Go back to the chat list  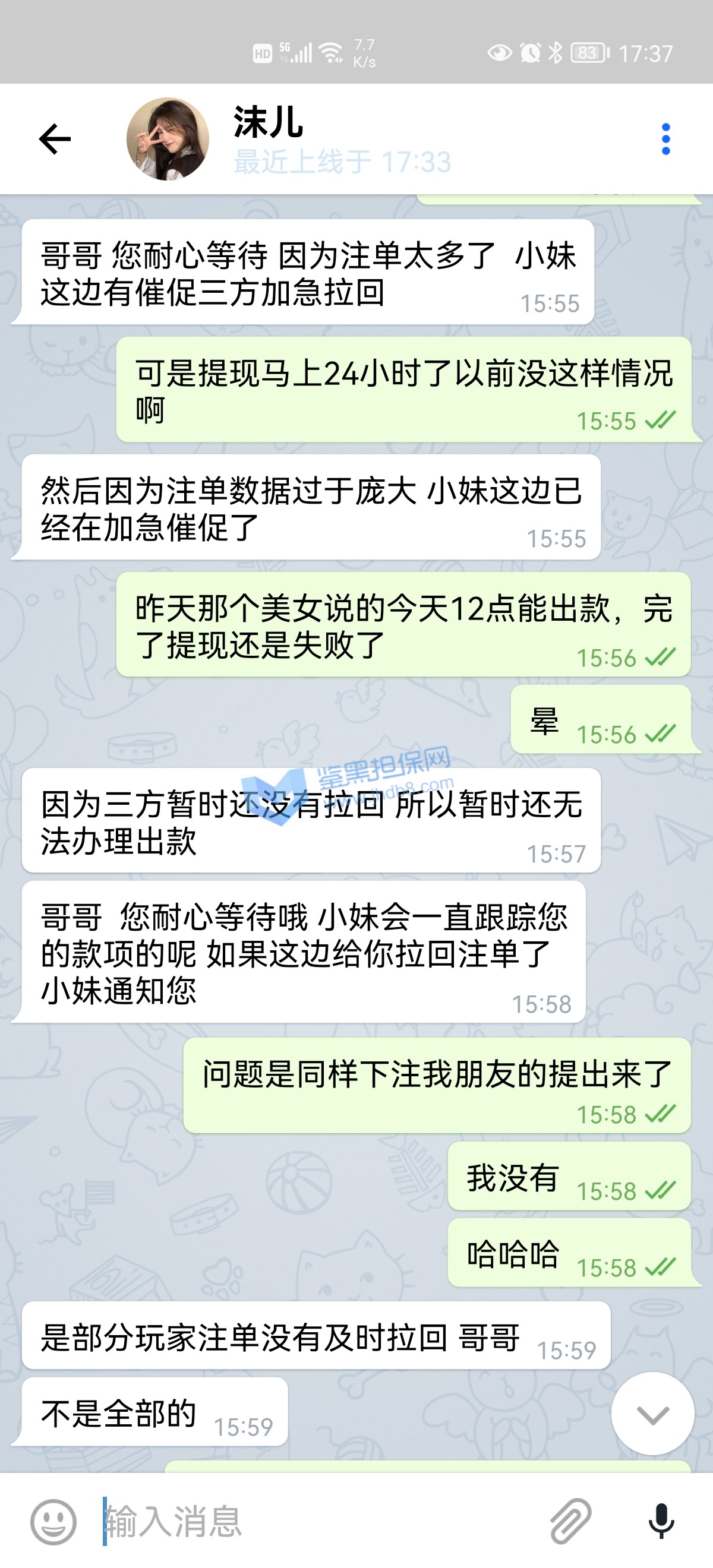55,139
